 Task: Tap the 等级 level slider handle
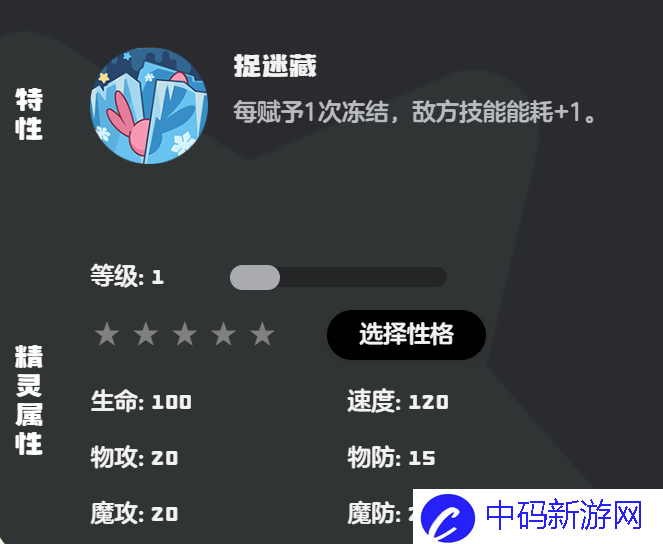(x=254, y=277)
